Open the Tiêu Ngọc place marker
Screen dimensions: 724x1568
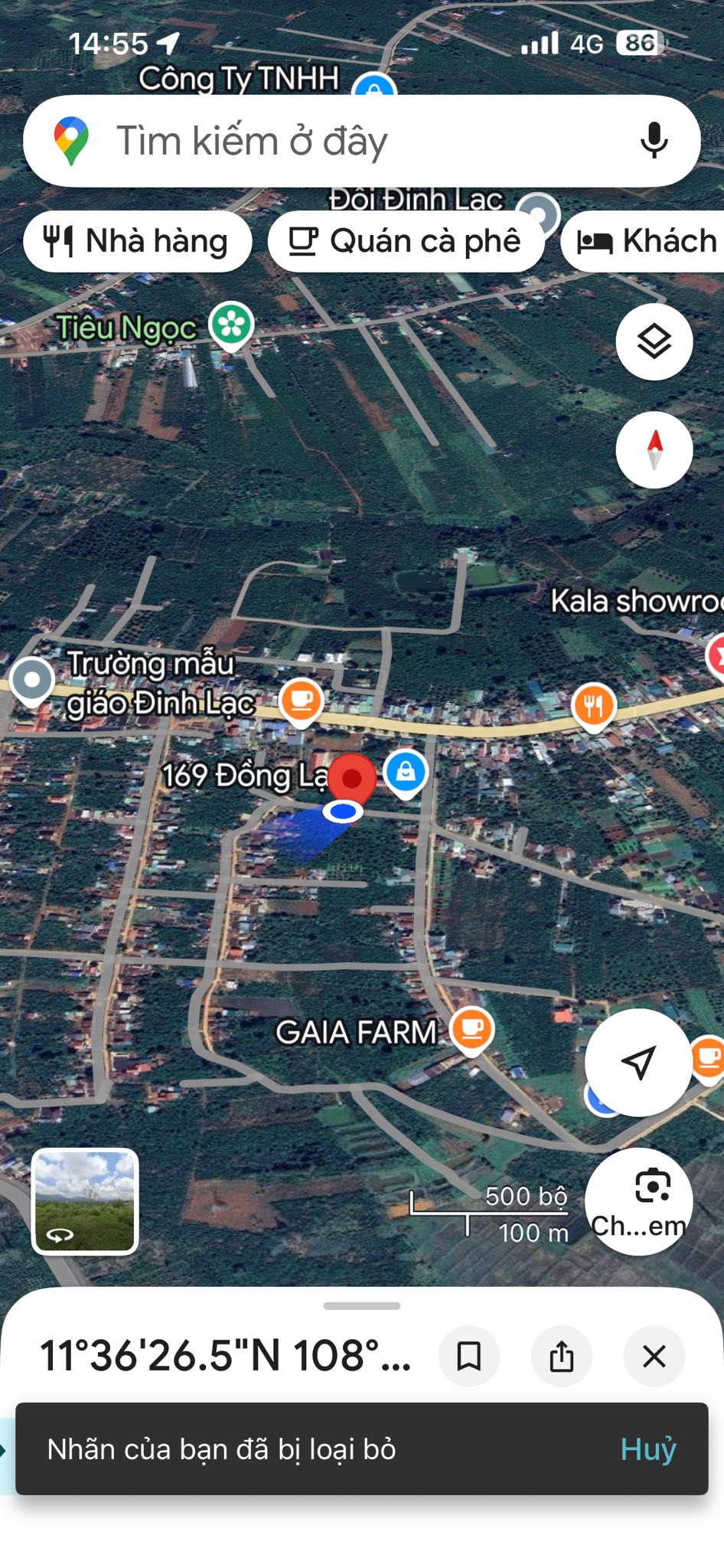click(231, 325)
